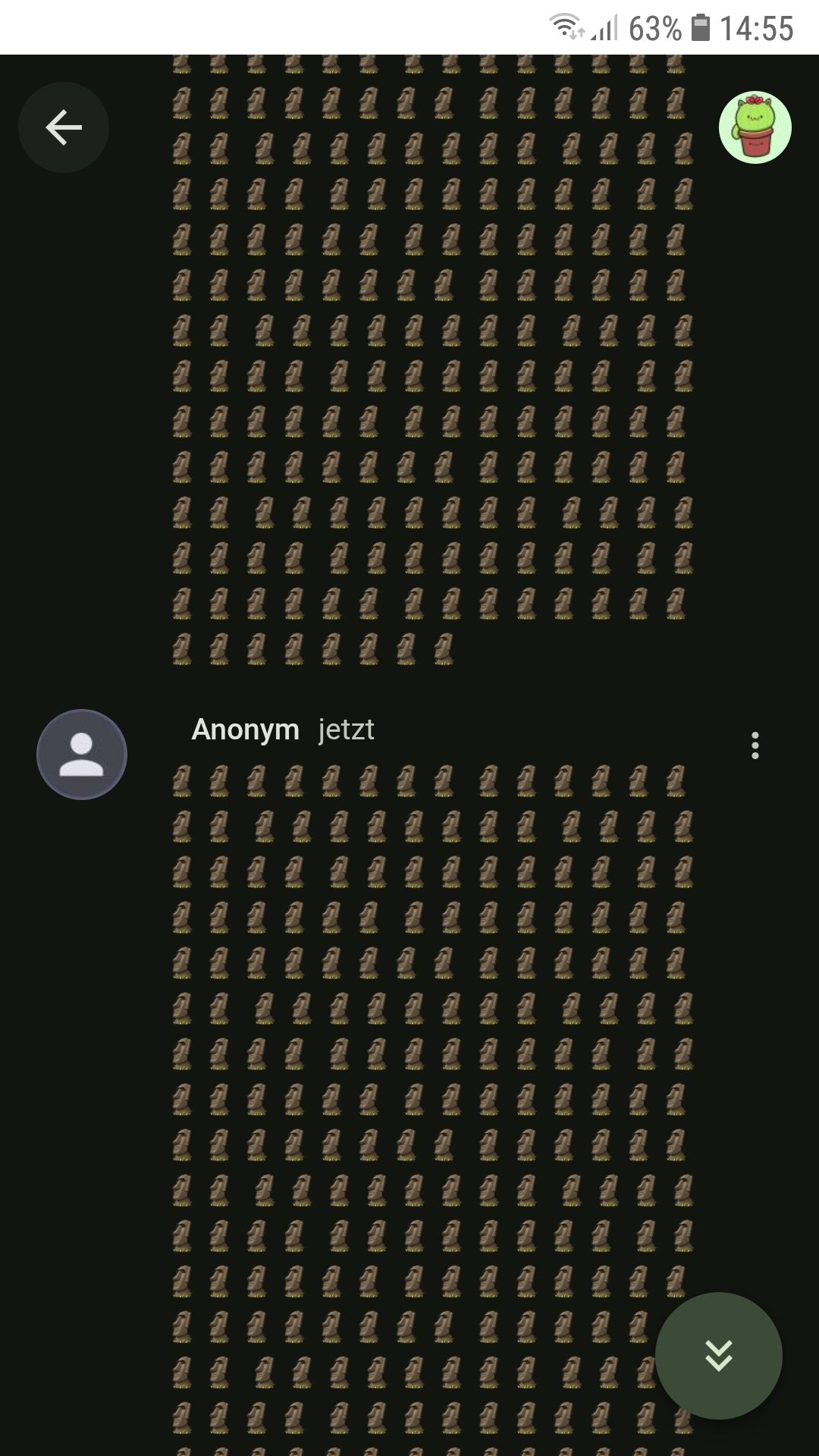View Anonym's profile avatar

tap(82, 754)
